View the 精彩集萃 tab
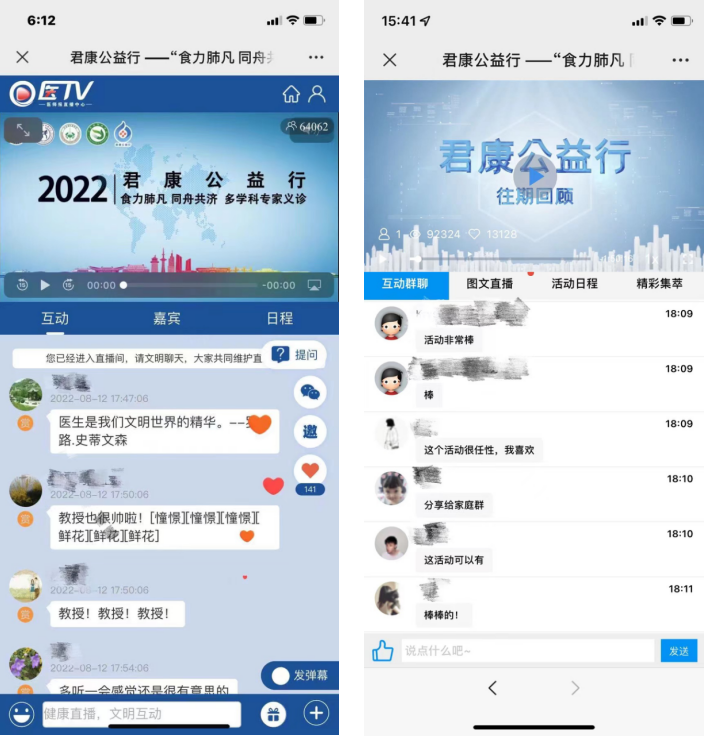This screenshot has width=705, height=739. [659, 284]
